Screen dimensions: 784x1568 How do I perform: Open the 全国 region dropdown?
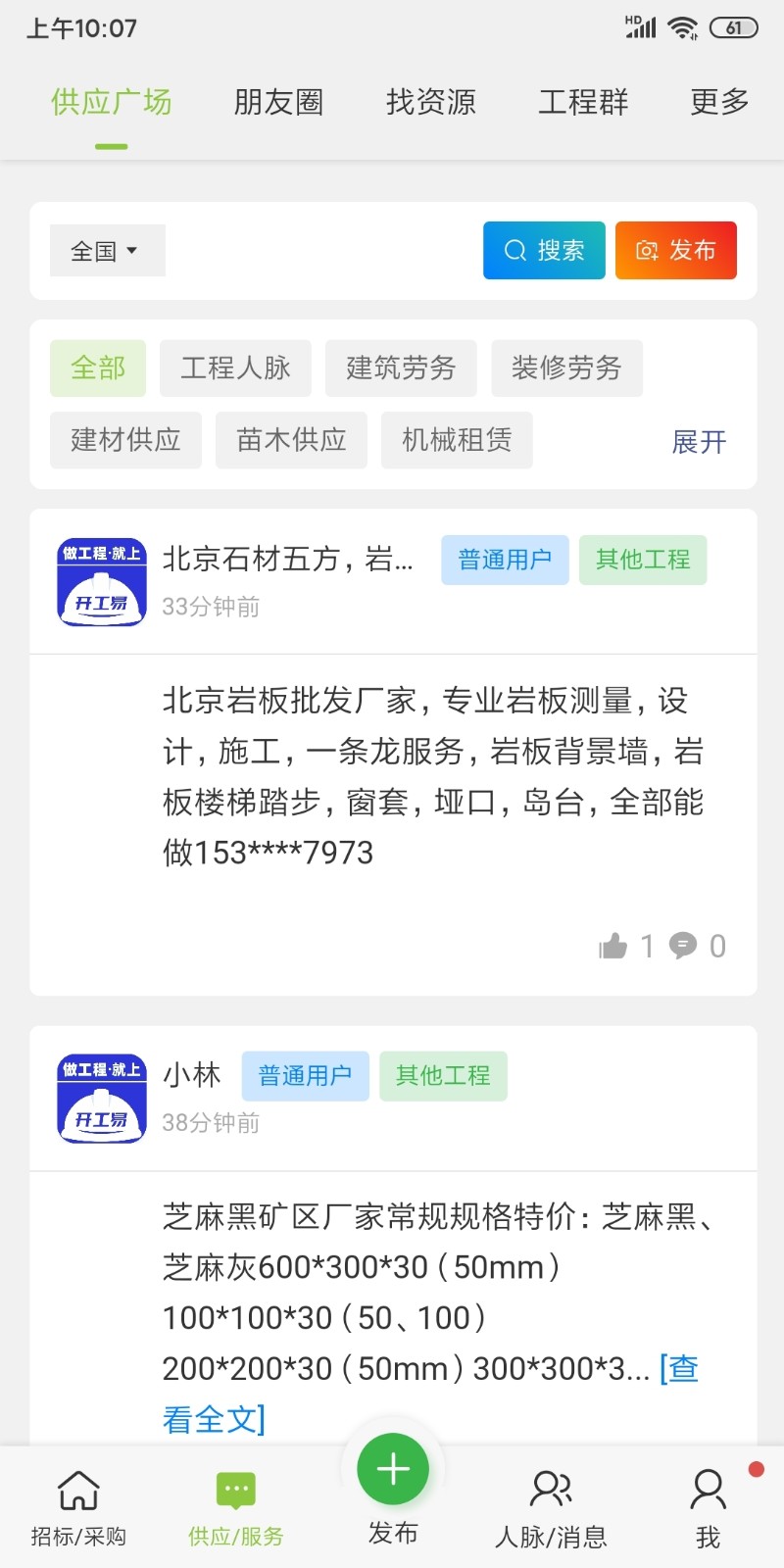pos(107,250)
